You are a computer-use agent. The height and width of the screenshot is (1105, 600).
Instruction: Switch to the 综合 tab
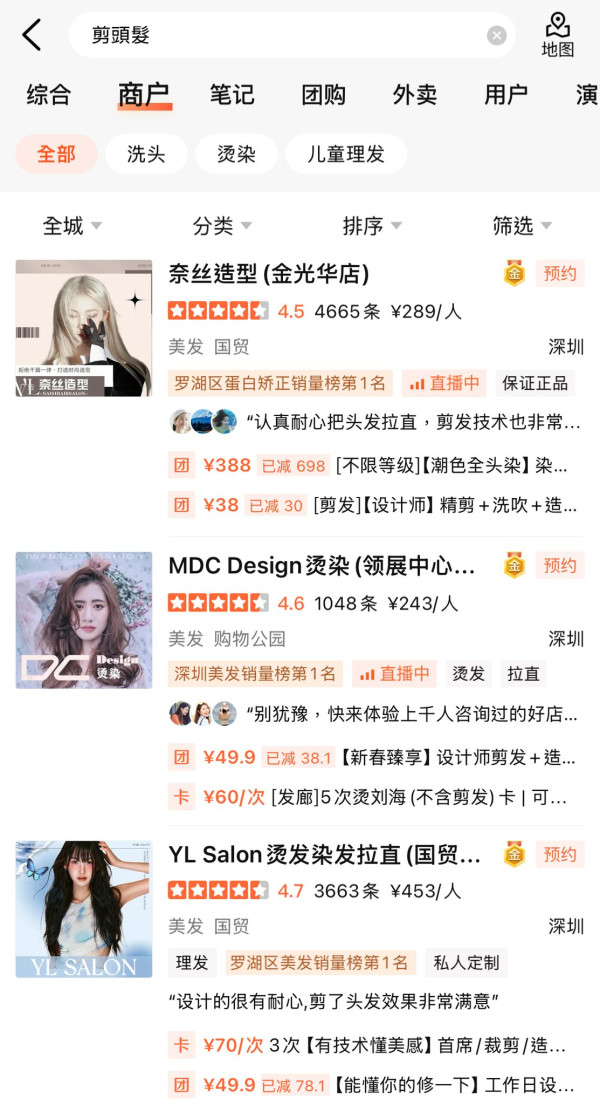[49, 95]
